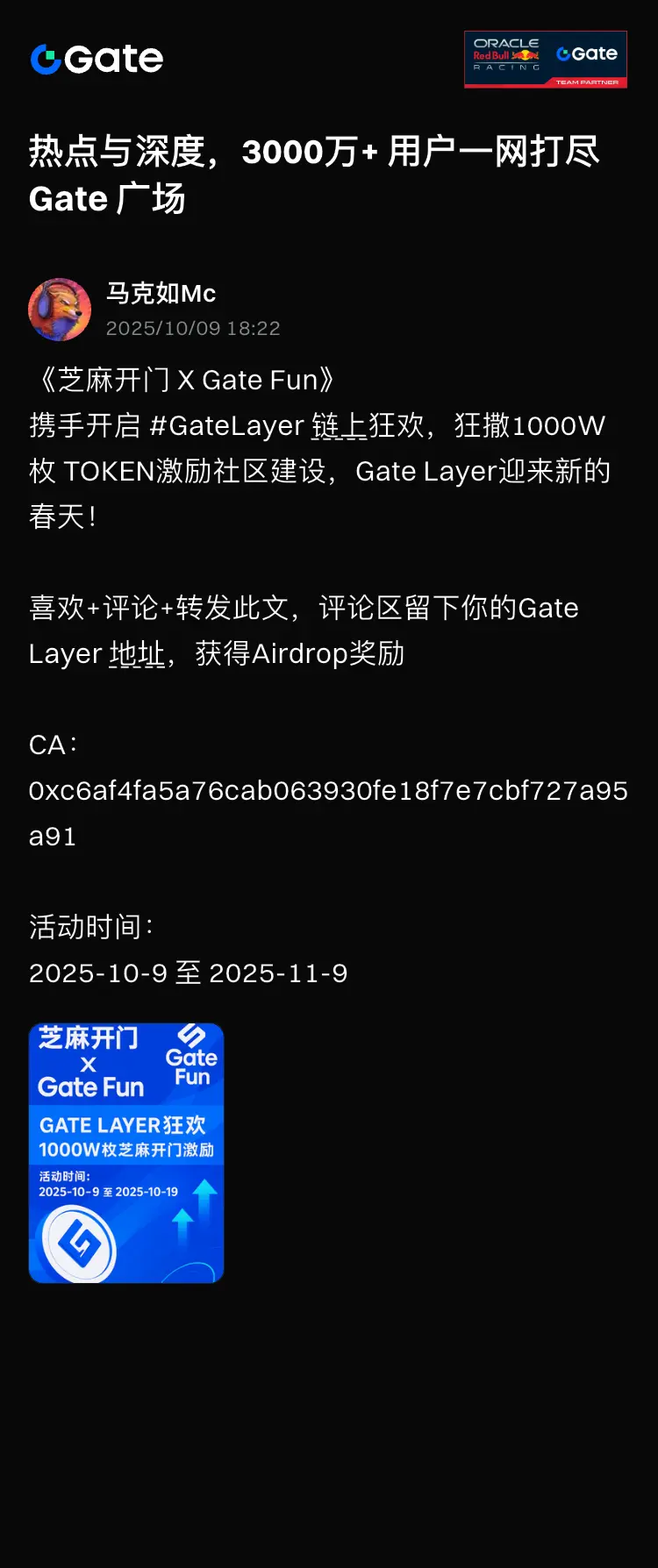Select the fox avatar of 马克如Mc
Image resolution: width=658 pixels, height=1568 pixels.
(x=60, y=309)
